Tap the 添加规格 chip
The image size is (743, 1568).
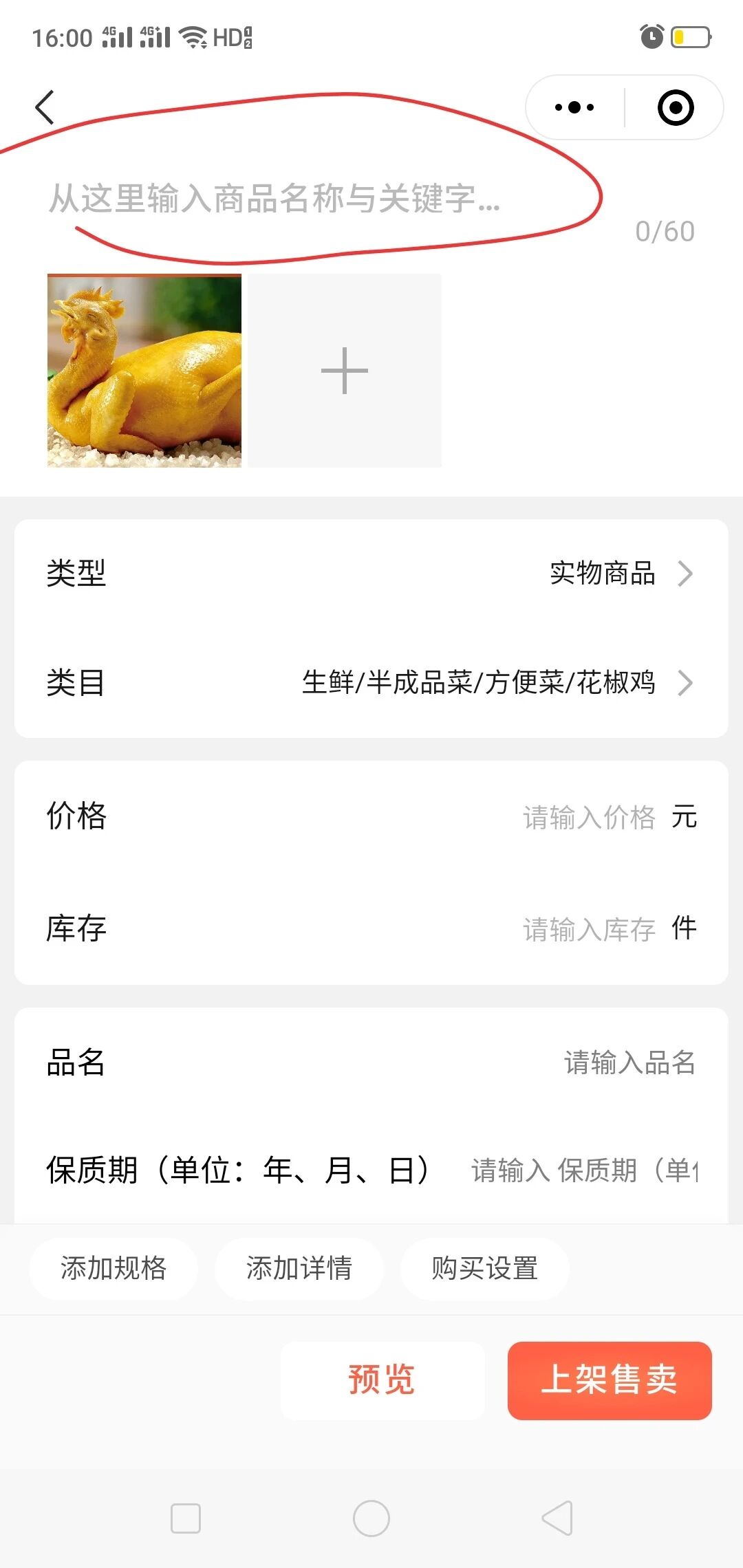(114, 1268)
